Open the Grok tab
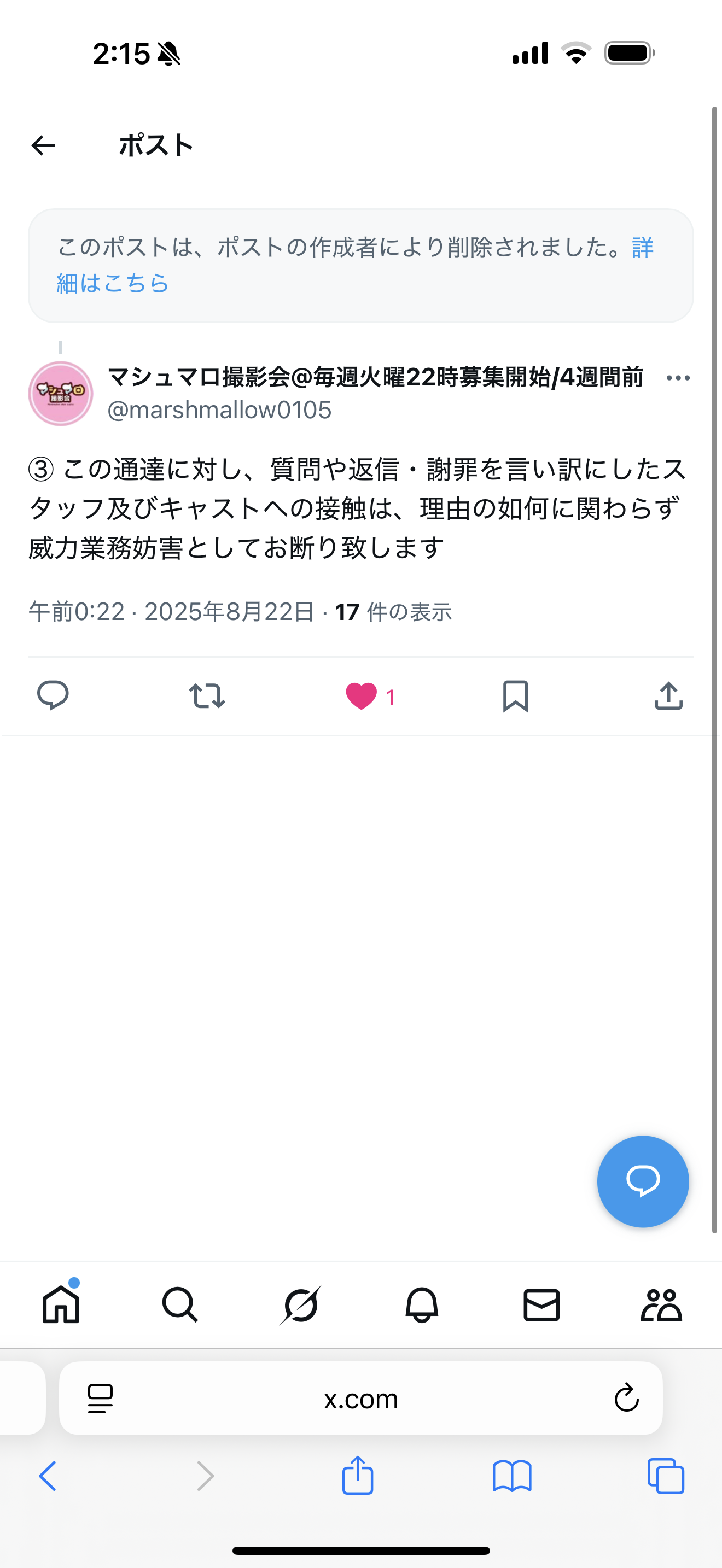 pyautogui.click(x=300, y=1304)
